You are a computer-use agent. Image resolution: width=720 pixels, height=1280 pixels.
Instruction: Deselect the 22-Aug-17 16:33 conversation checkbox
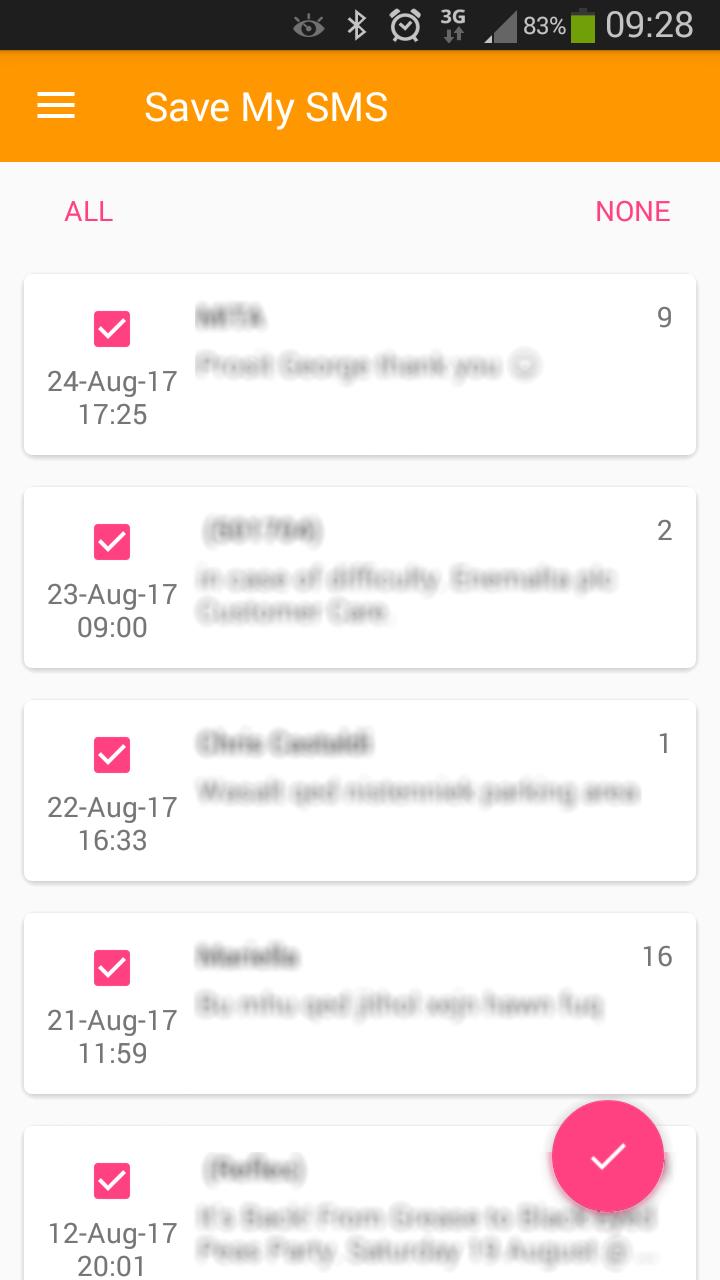pyautogui.click(x=112, y=755)
